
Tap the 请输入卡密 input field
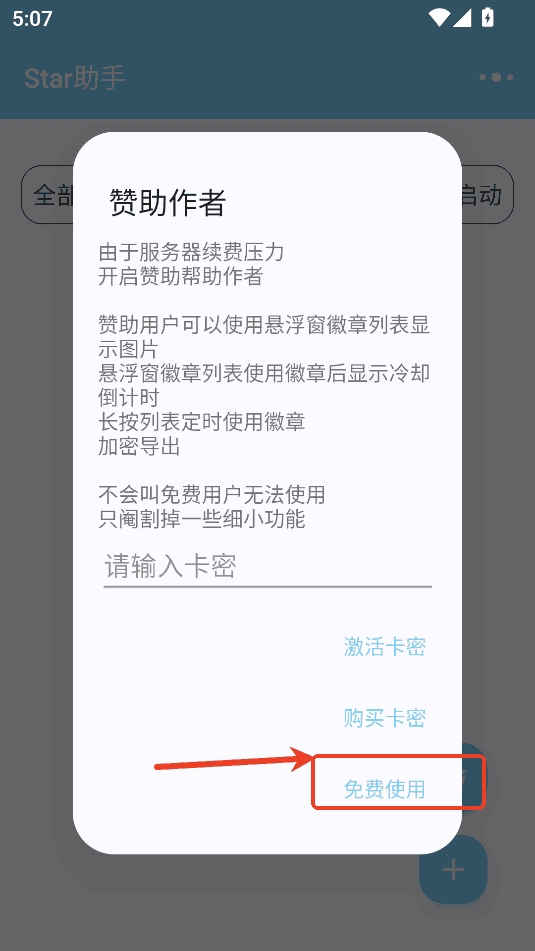[x=268, y=566]
